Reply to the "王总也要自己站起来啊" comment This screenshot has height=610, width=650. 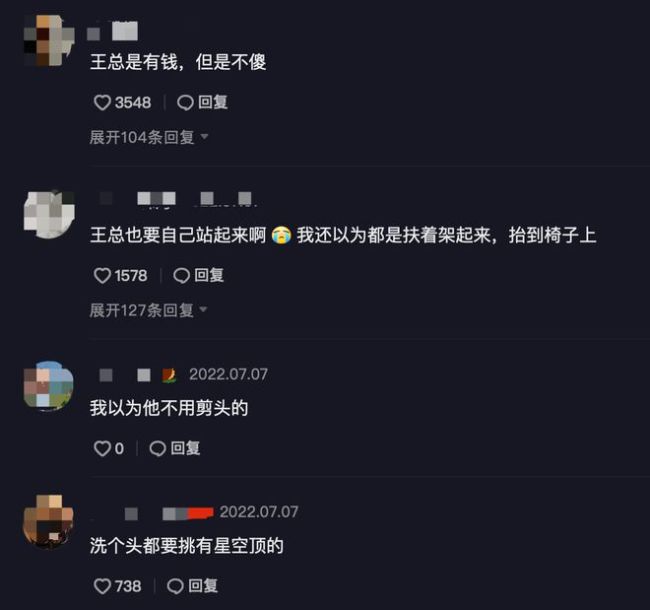click(x=199, y=275)
